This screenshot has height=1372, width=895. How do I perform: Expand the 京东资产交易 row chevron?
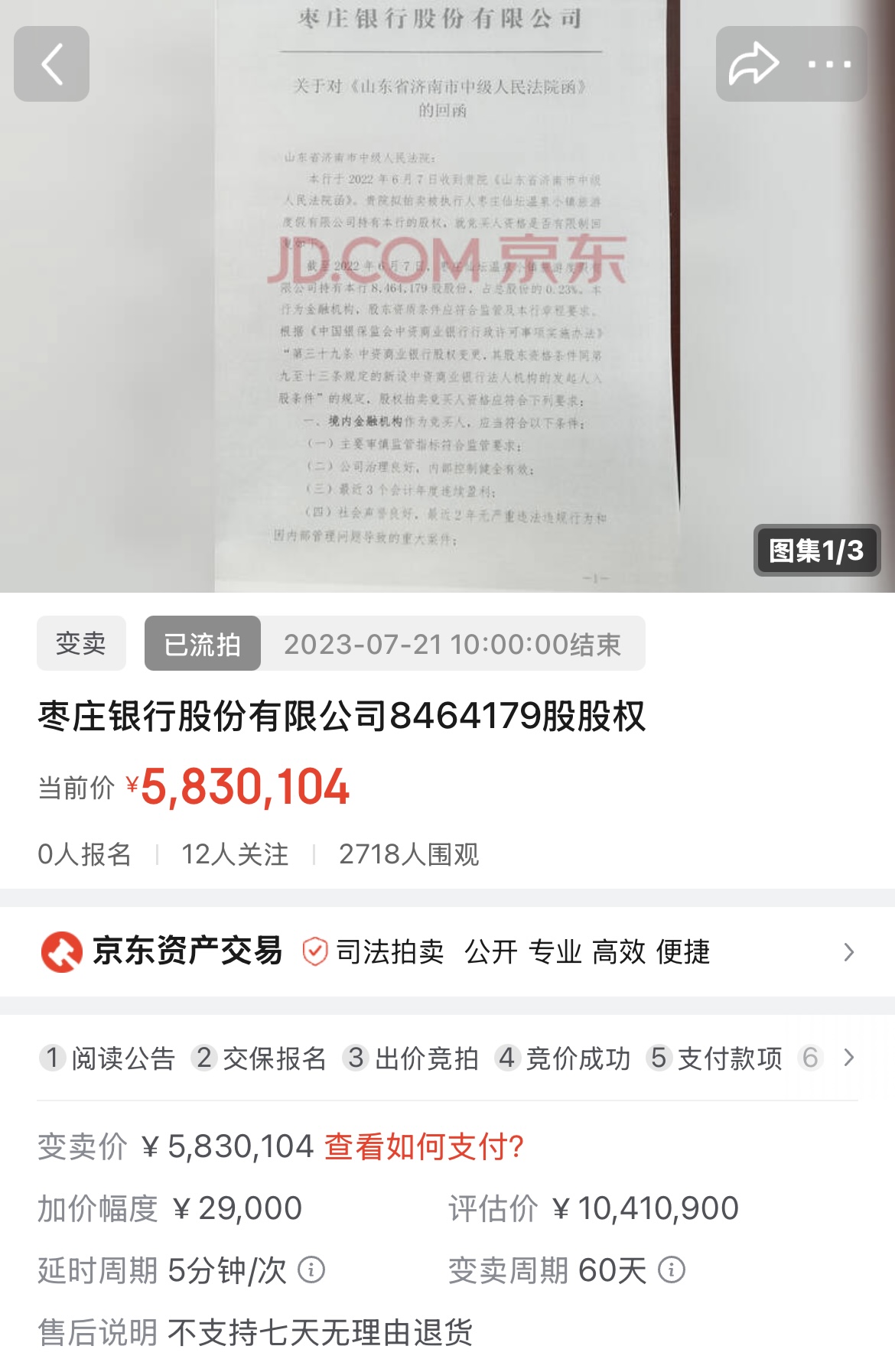coord(849,951)
